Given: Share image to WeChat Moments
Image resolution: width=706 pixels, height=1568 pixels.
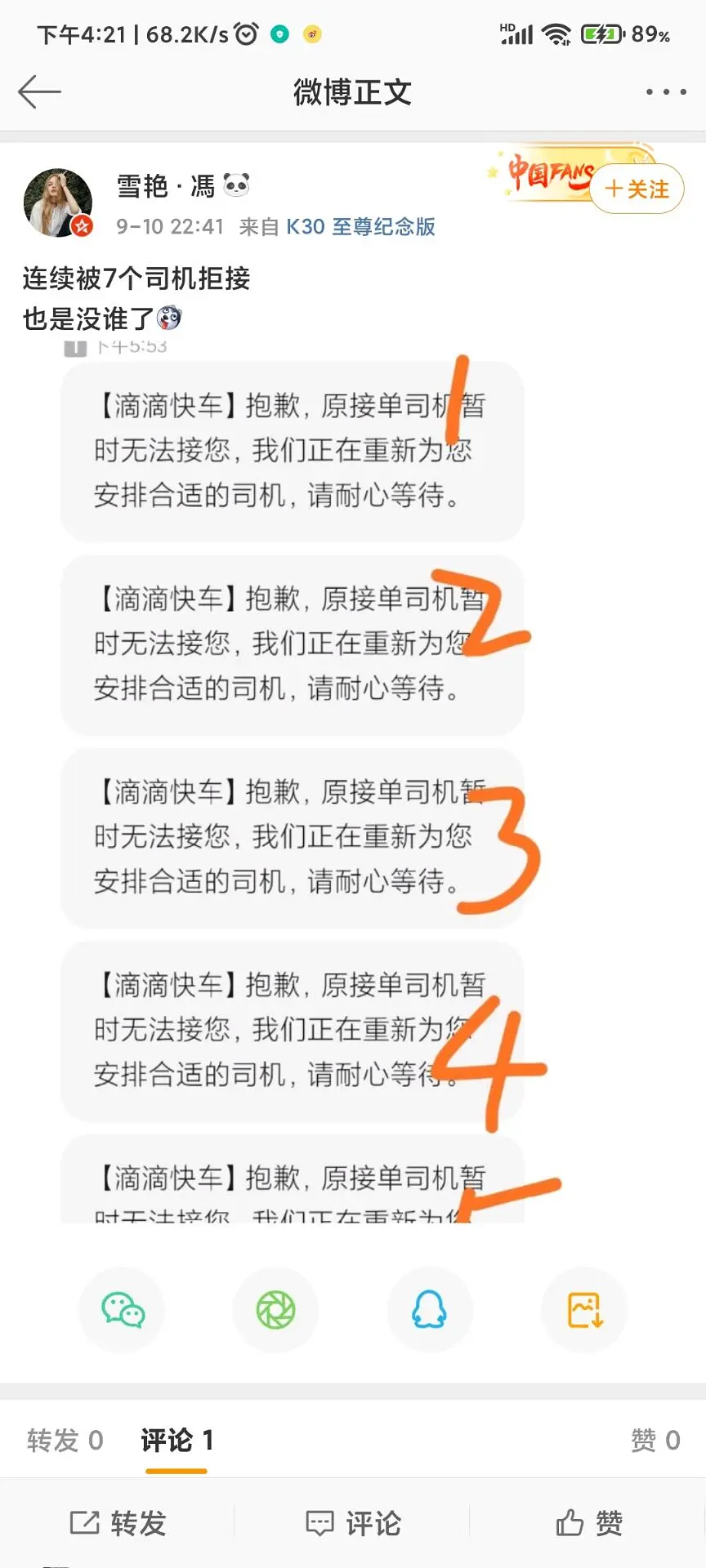Looking at the screenshot, I should [x=275, y=1310].
